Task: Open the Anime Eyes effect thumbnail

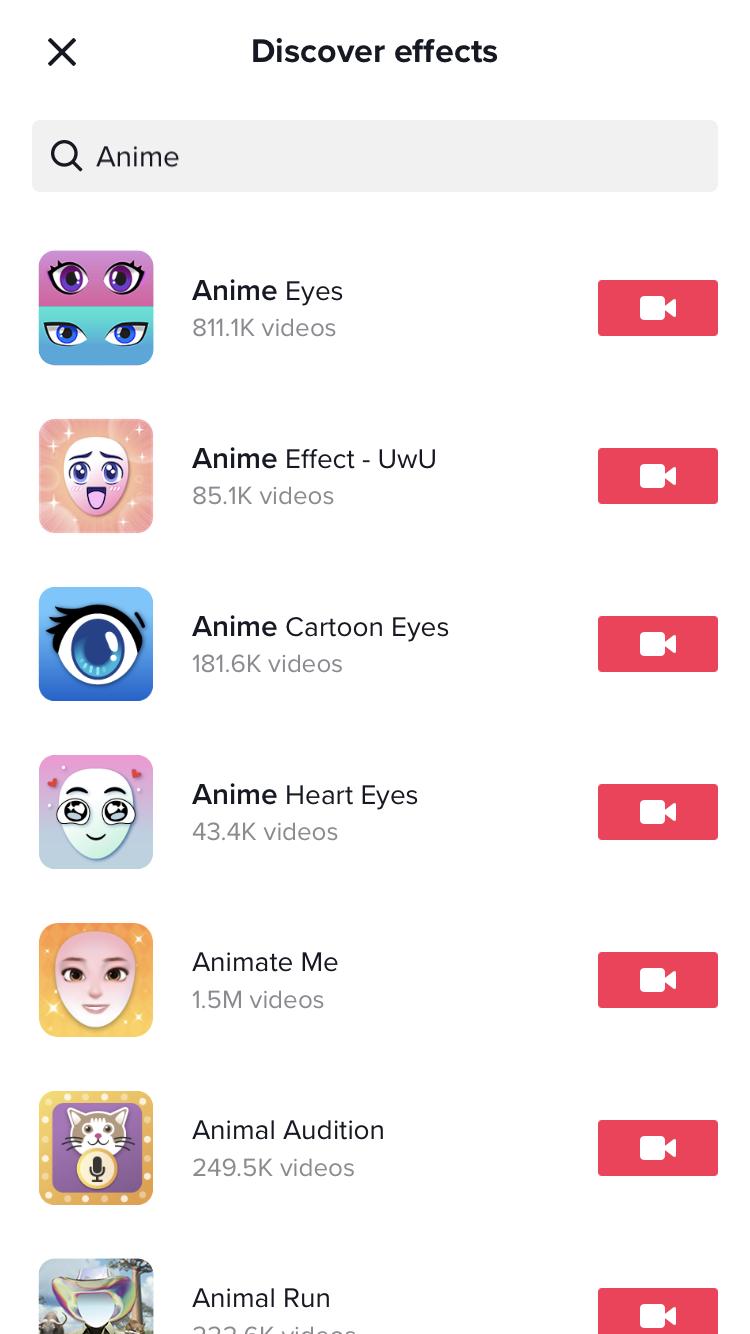Action: coord(96,308)
